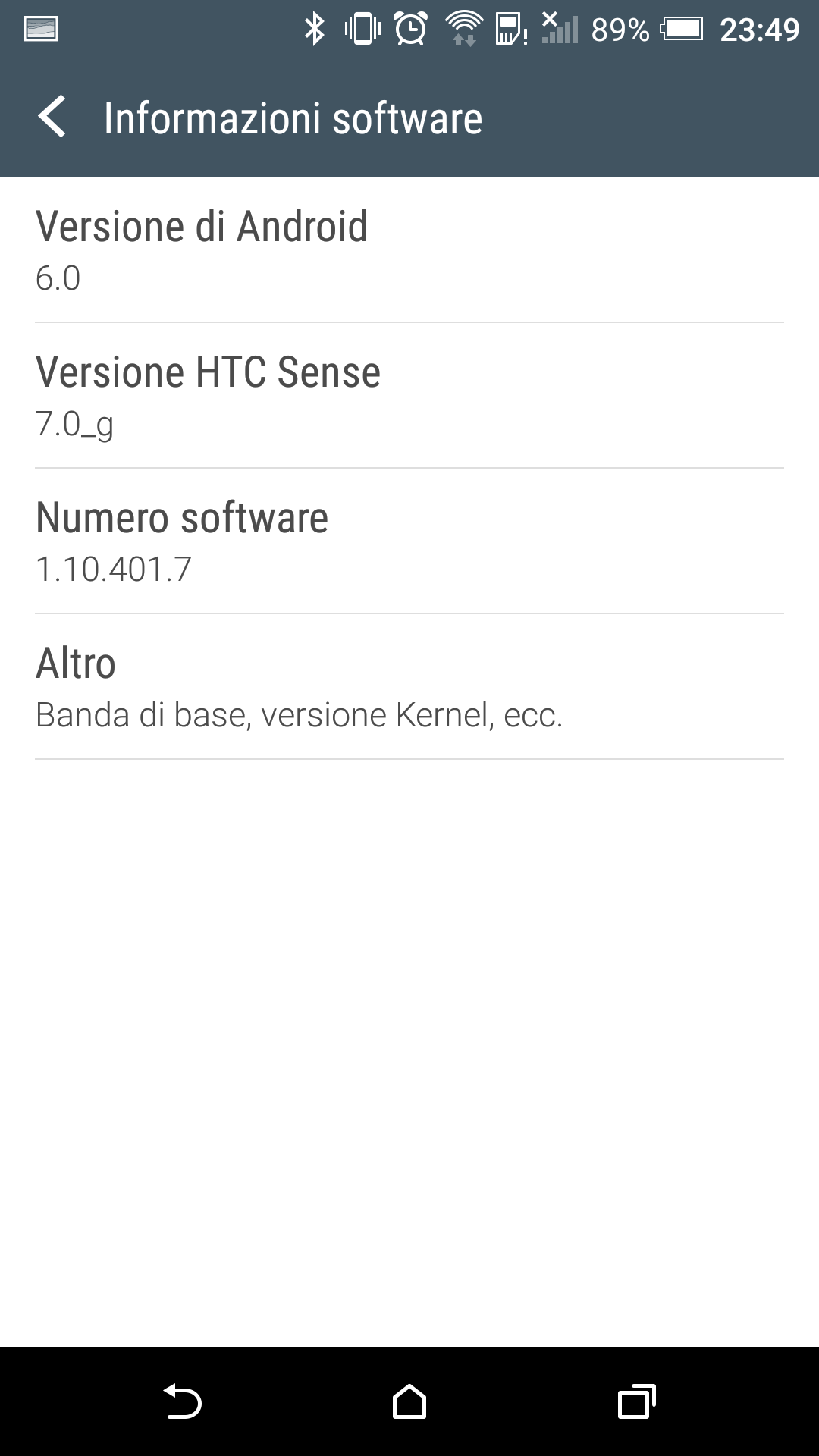Image resolution: width=819 pixels, height=1456 pixels.
Task: Open recent apps from the navigation bar
Action: point(636,1401)
